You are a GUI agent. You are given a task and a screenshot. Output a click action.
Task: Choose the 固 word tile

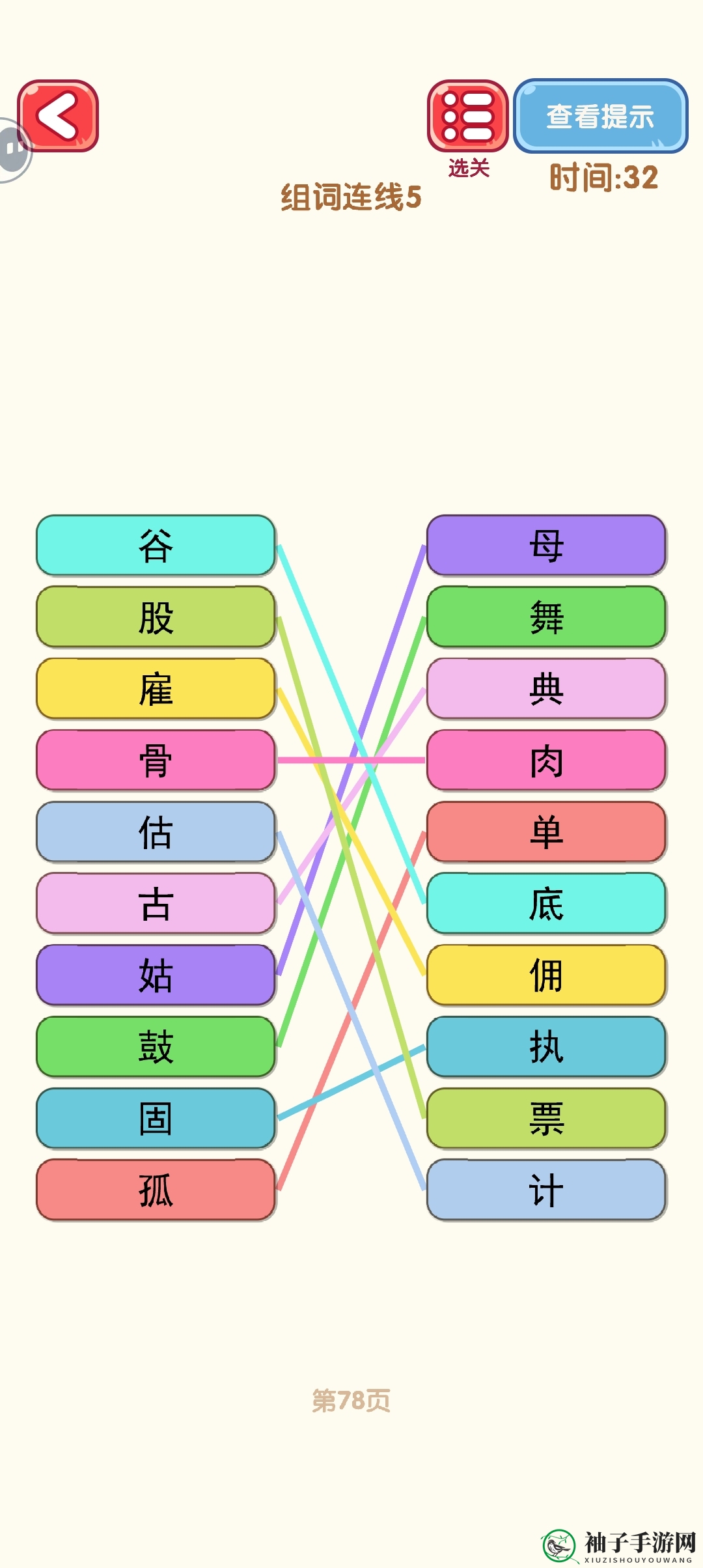coord(156,1119)
